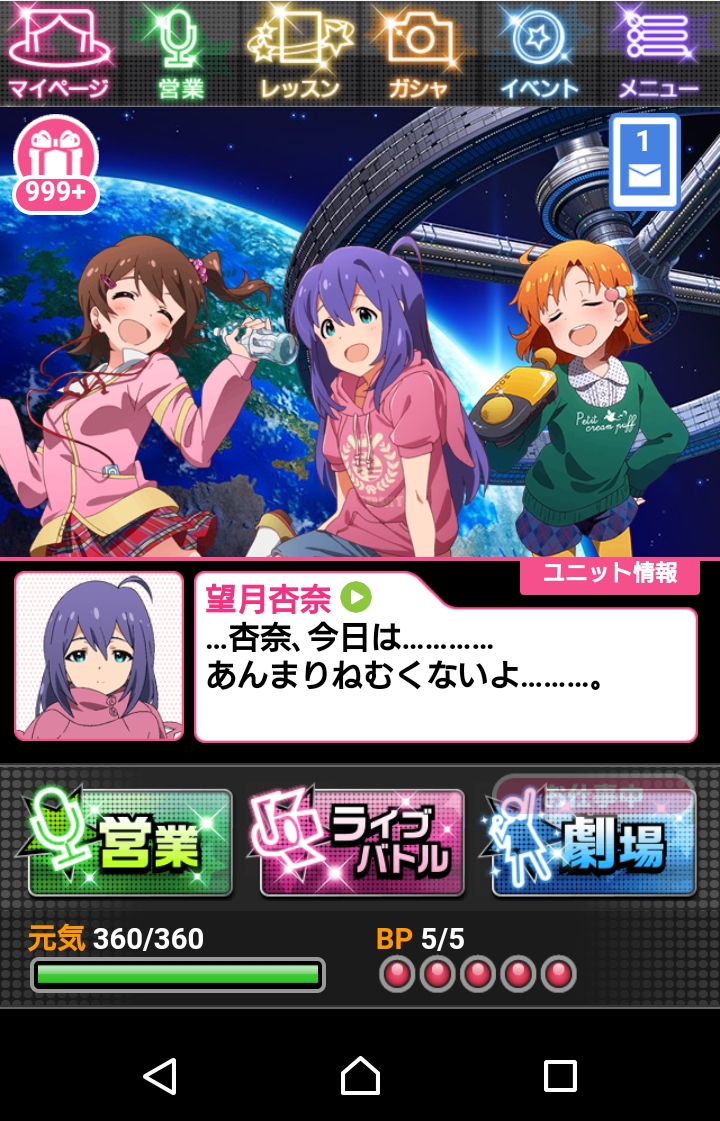Screen dimensions: 720x1121
Task: Open the gift box showing 999+
Action: [56, 165]
